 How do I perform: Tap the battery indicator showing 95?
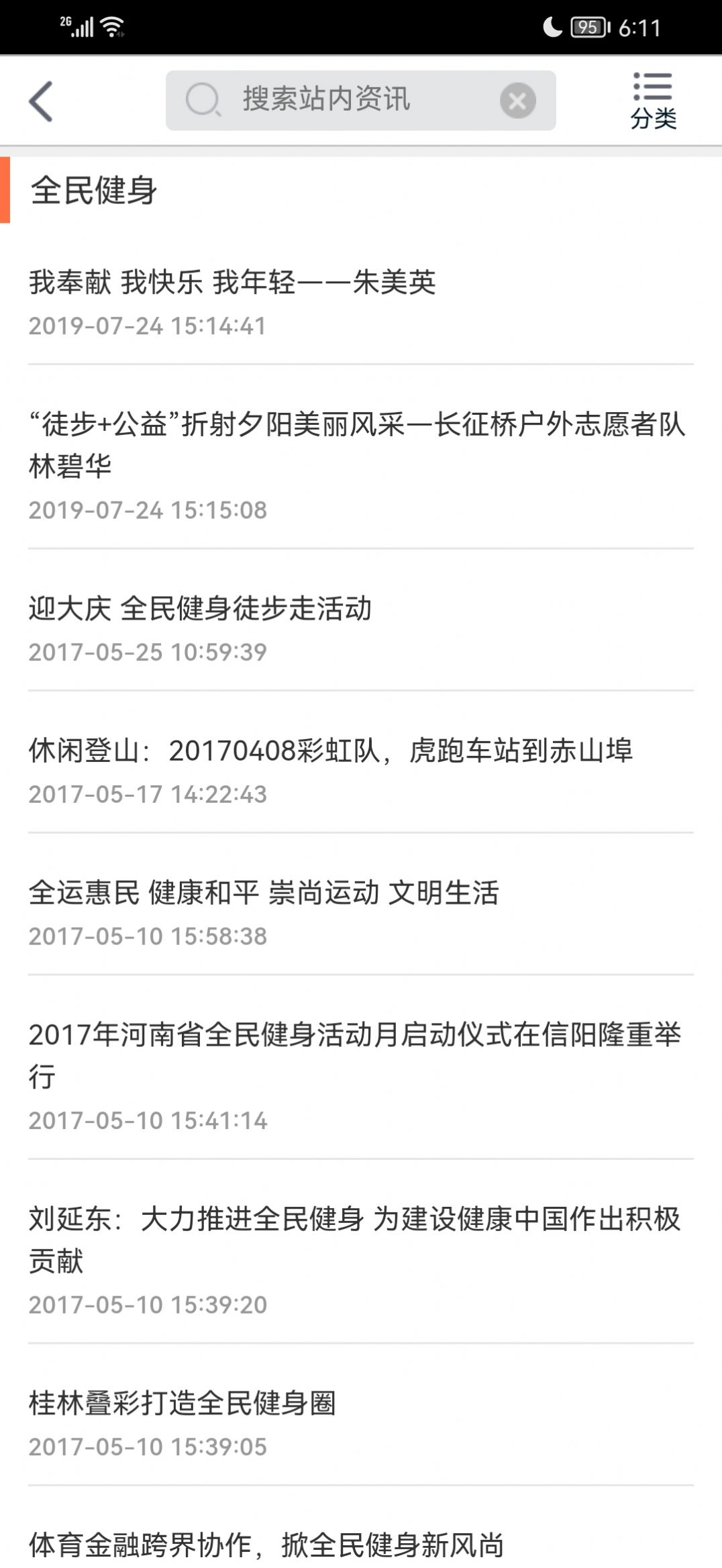click(x=589, y=27)
